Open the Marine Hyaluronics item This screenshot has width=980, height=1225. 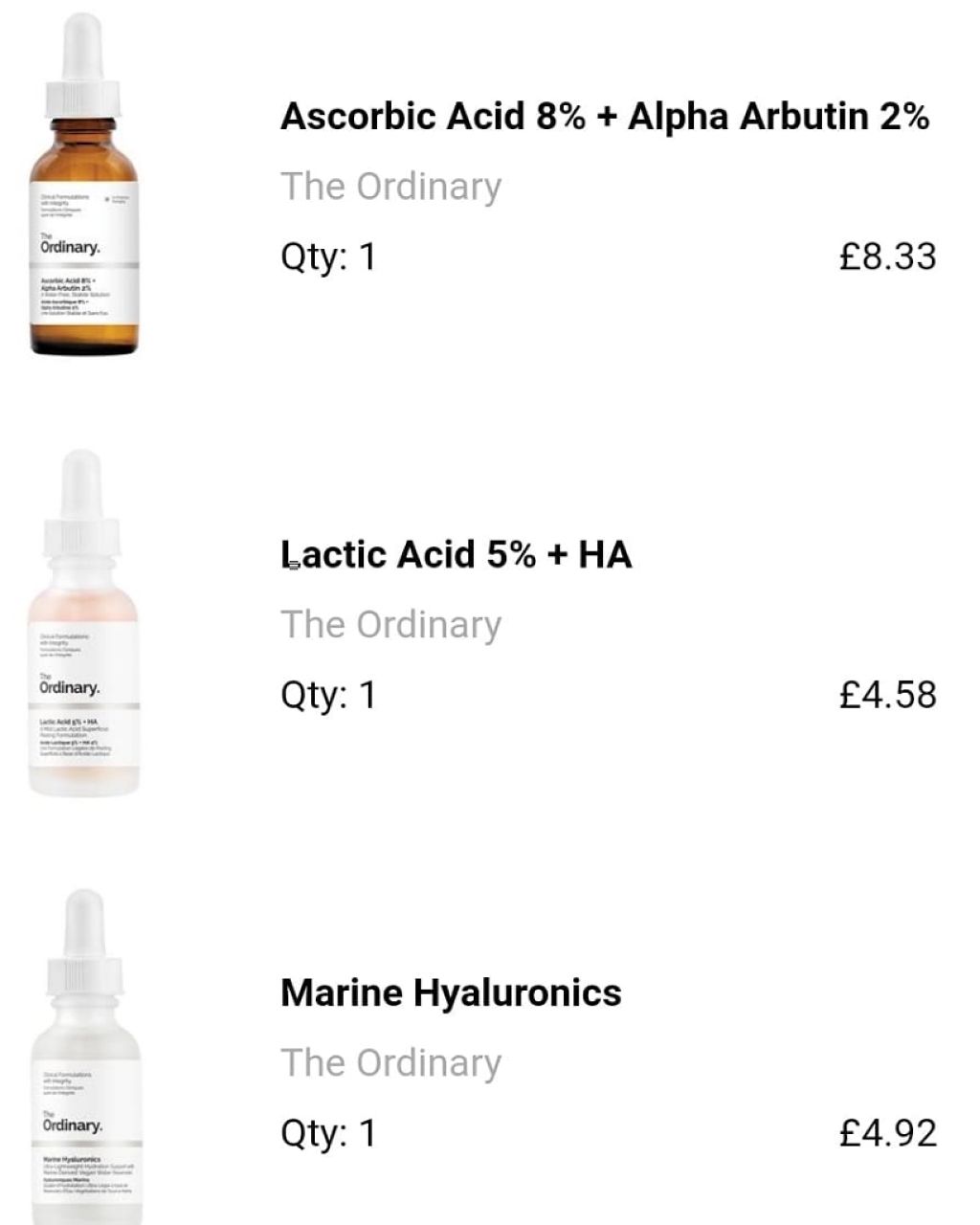click(451, 993)
